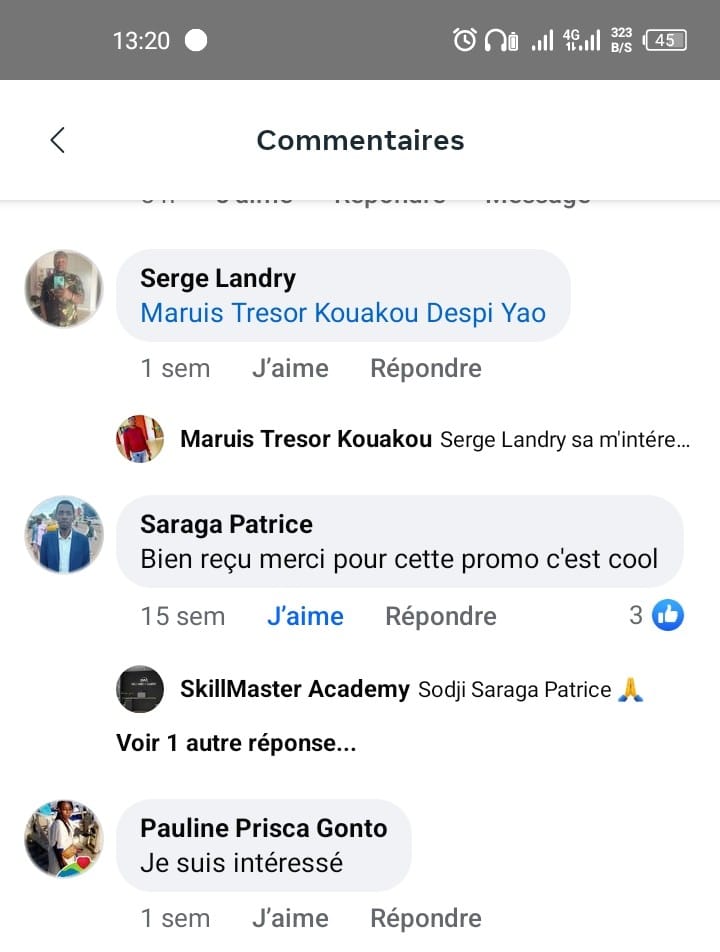Like Pauline Prisca Gonto's comment
Image resolution: width=720 pixels, height=952 pixels.
290,918
